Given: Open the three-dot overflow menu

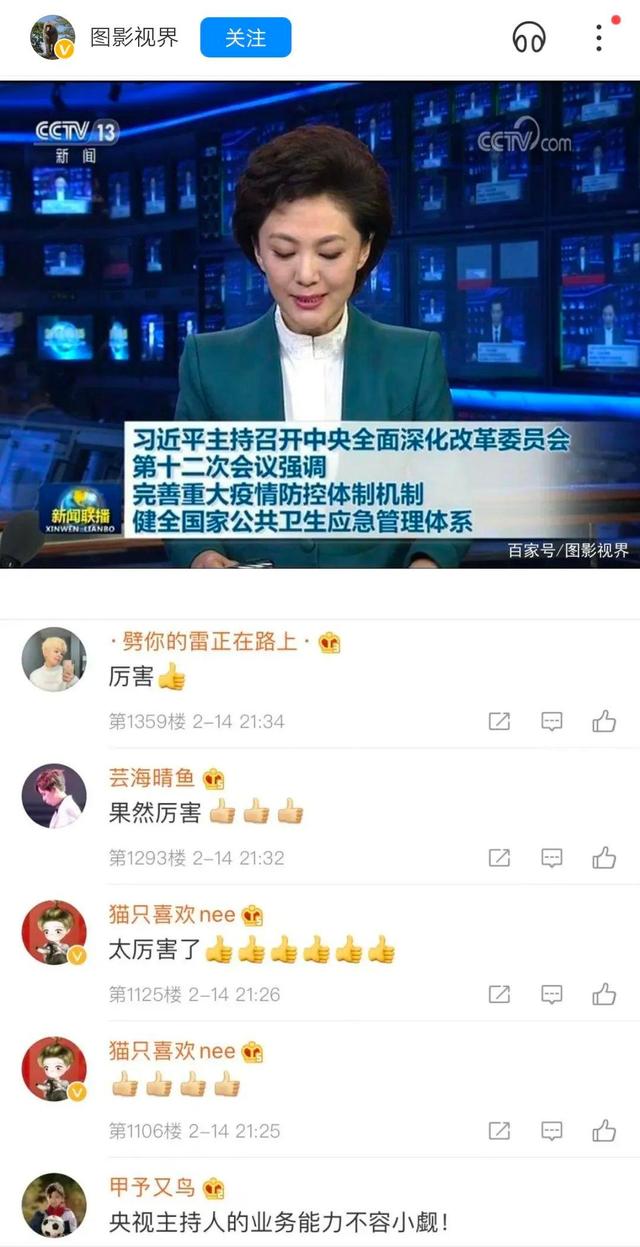Looking at the screenshot, I should point(599,38).
